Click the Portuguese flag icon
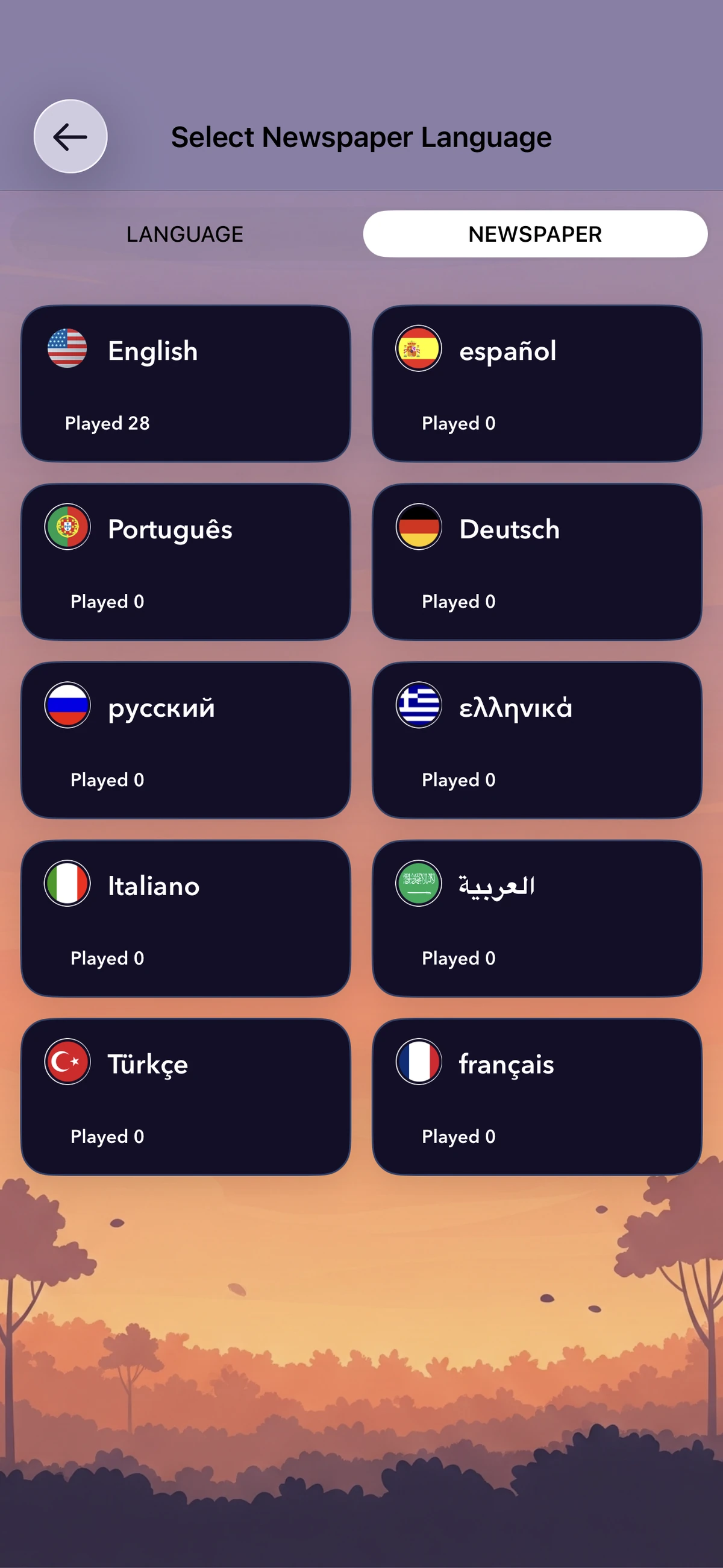The height and width of the screenshot is (1568, 723). click(x=67, y=527)
